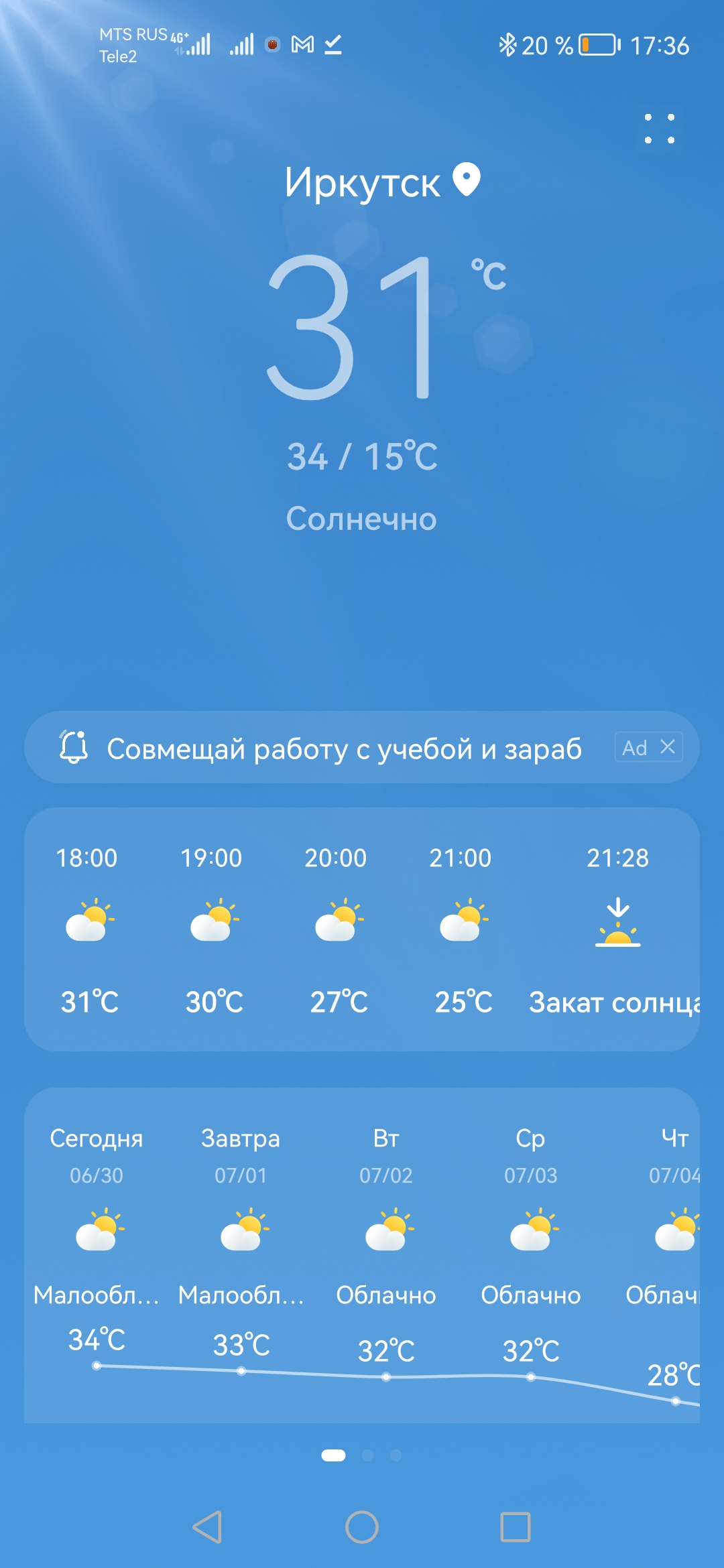Viewport: 724px width, 1568px height.
Task: Go back with the system back button
Action: click(207, 1527)
